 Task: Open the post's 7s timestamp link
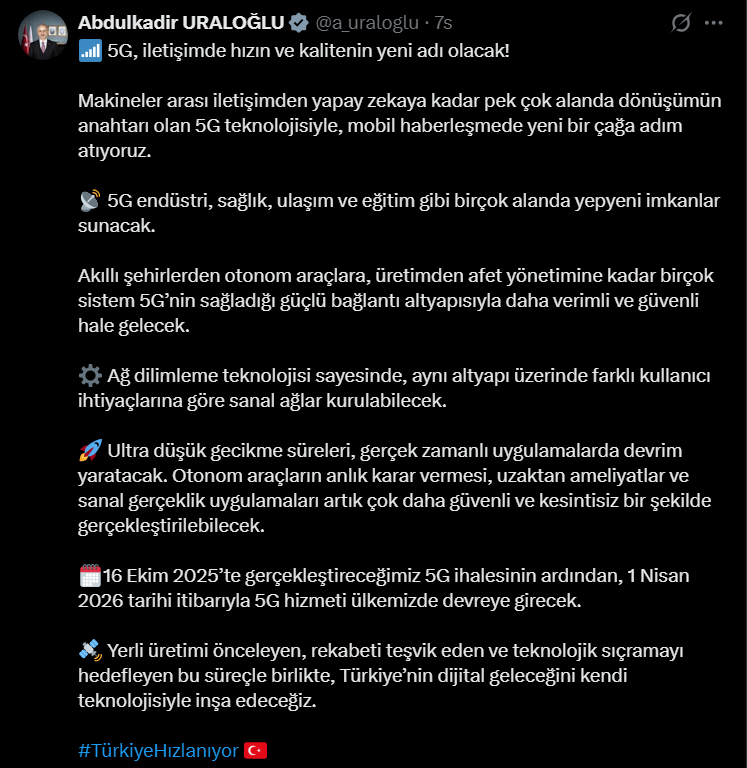coord(444,22)
